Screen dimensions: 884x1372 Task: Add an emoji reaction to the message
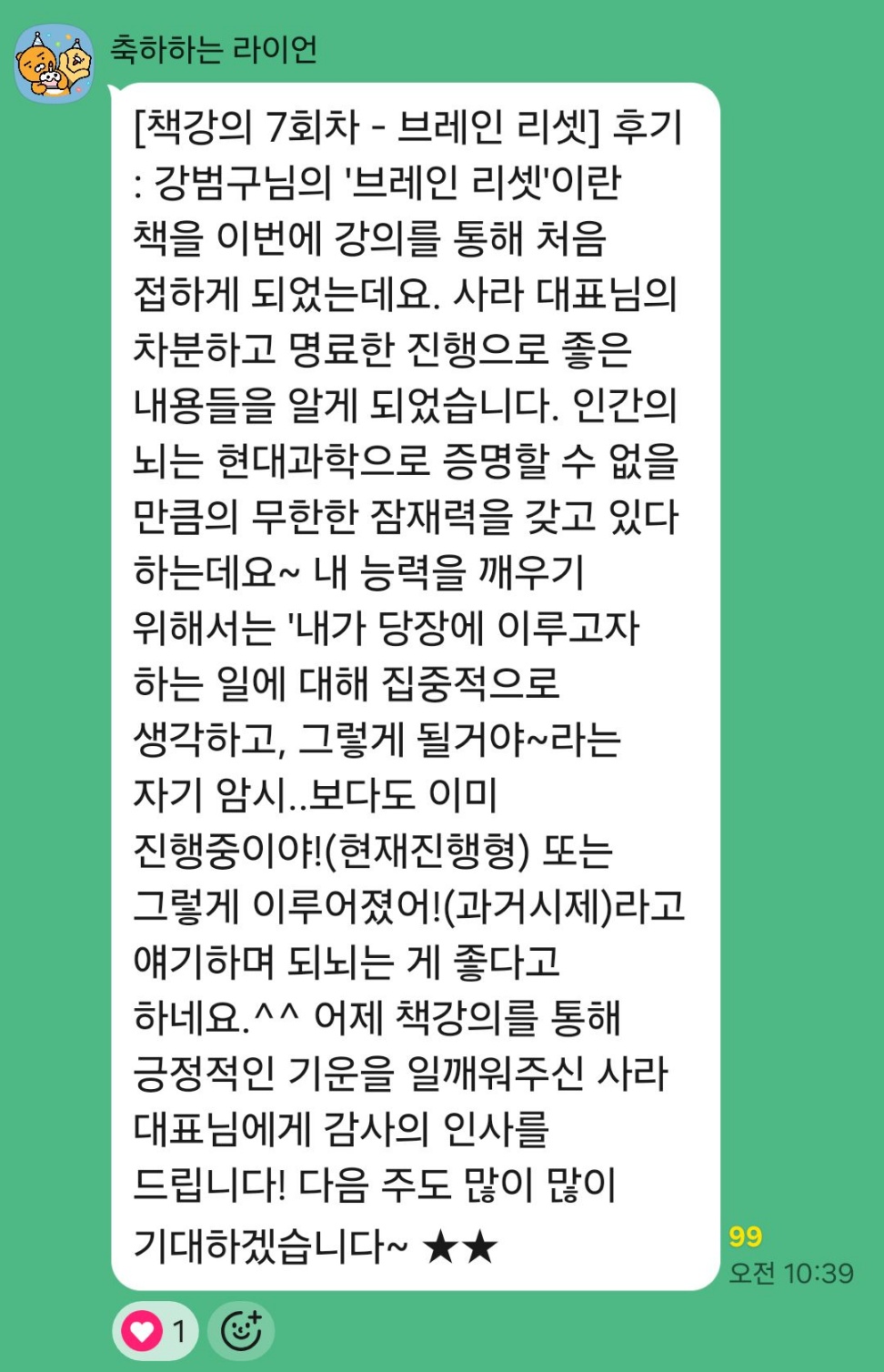tap(241, 1331)
